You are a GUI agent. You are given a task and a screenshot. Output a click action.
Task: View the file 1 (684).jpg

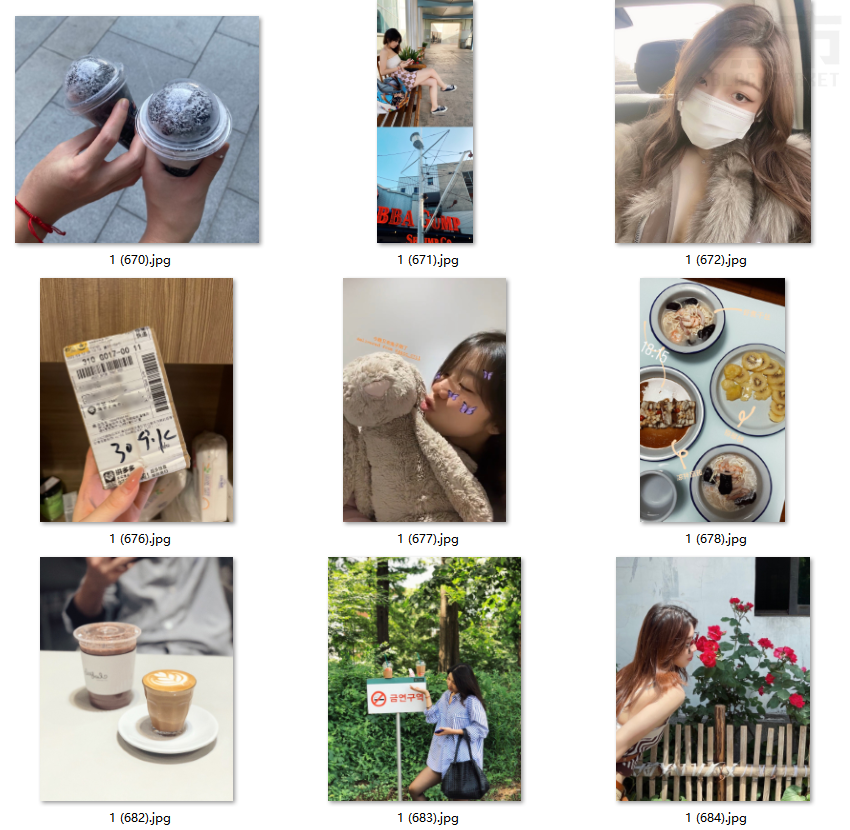713,679
